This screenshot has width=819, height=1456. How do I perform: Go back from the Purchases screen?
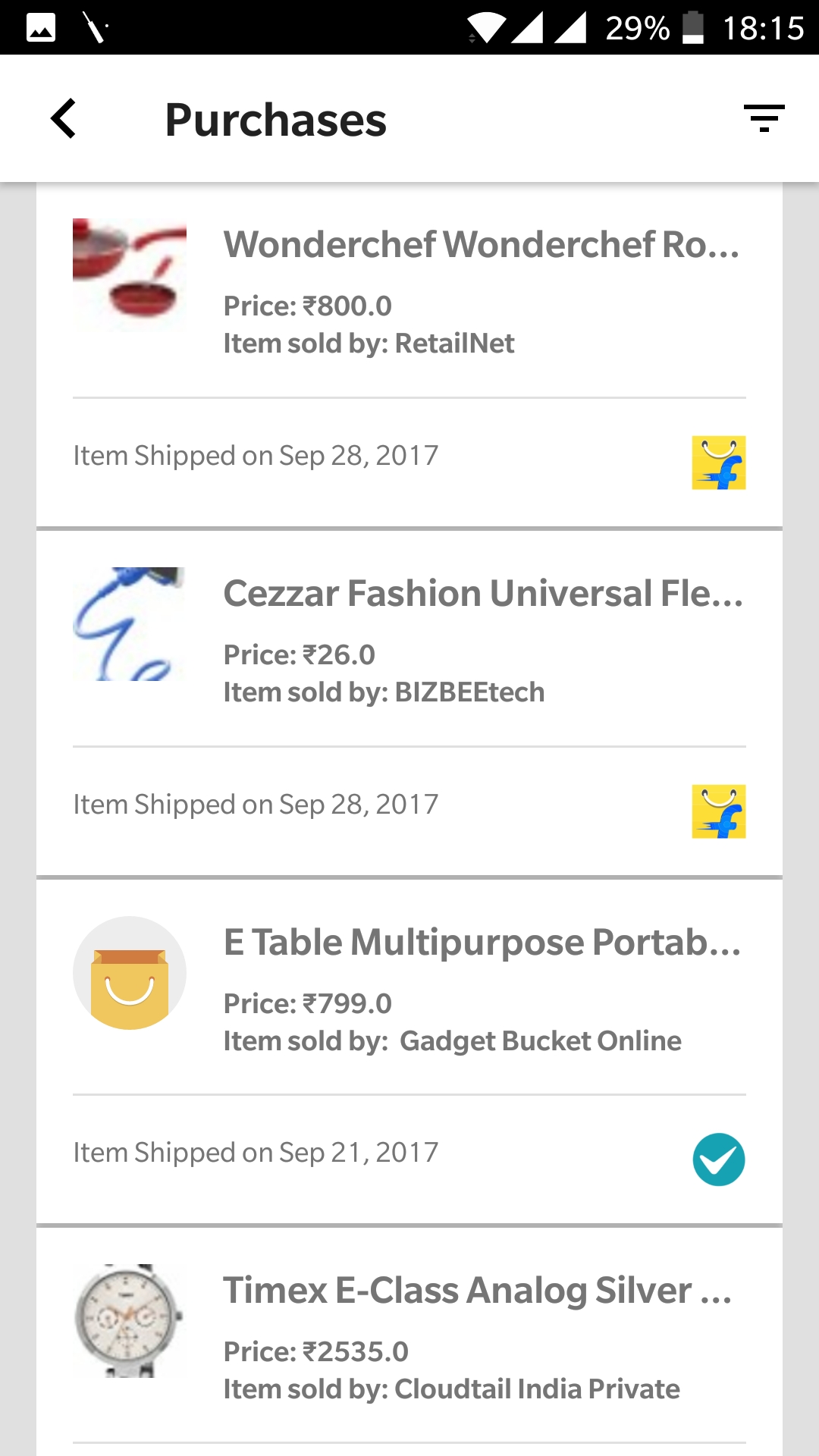64,119
